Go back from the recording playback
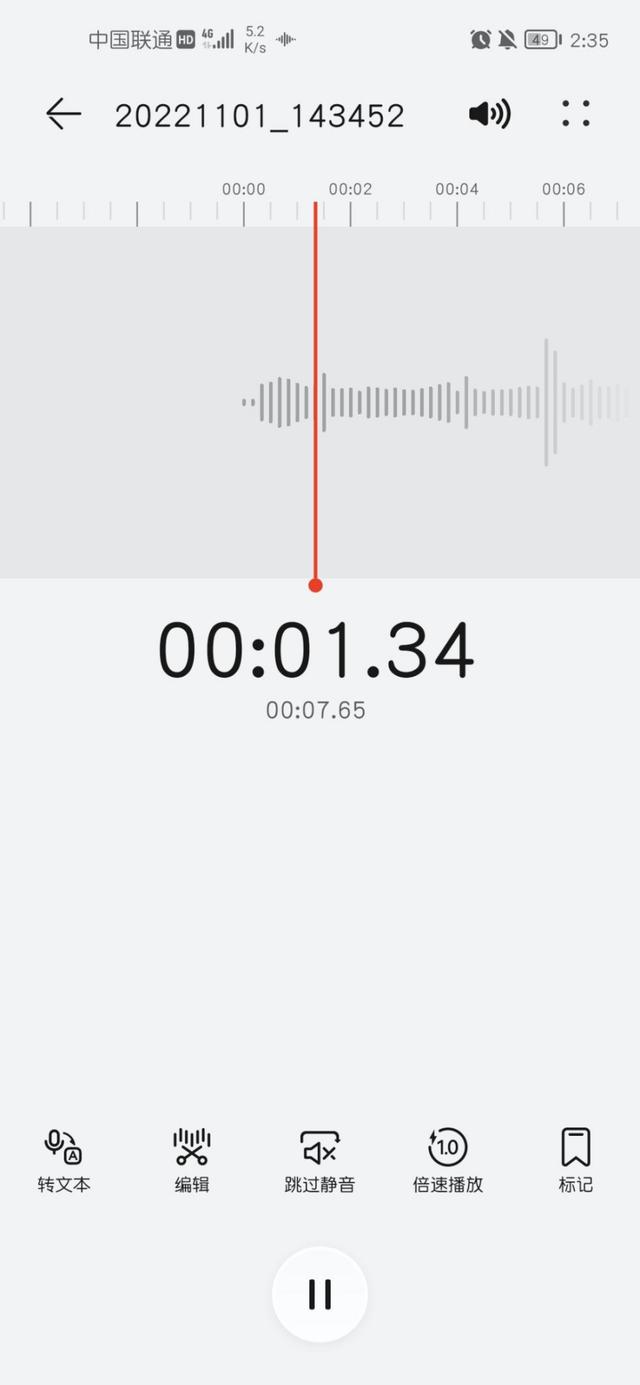The width and height of the screenshot is (640, 1385). (x=63, y=114)
